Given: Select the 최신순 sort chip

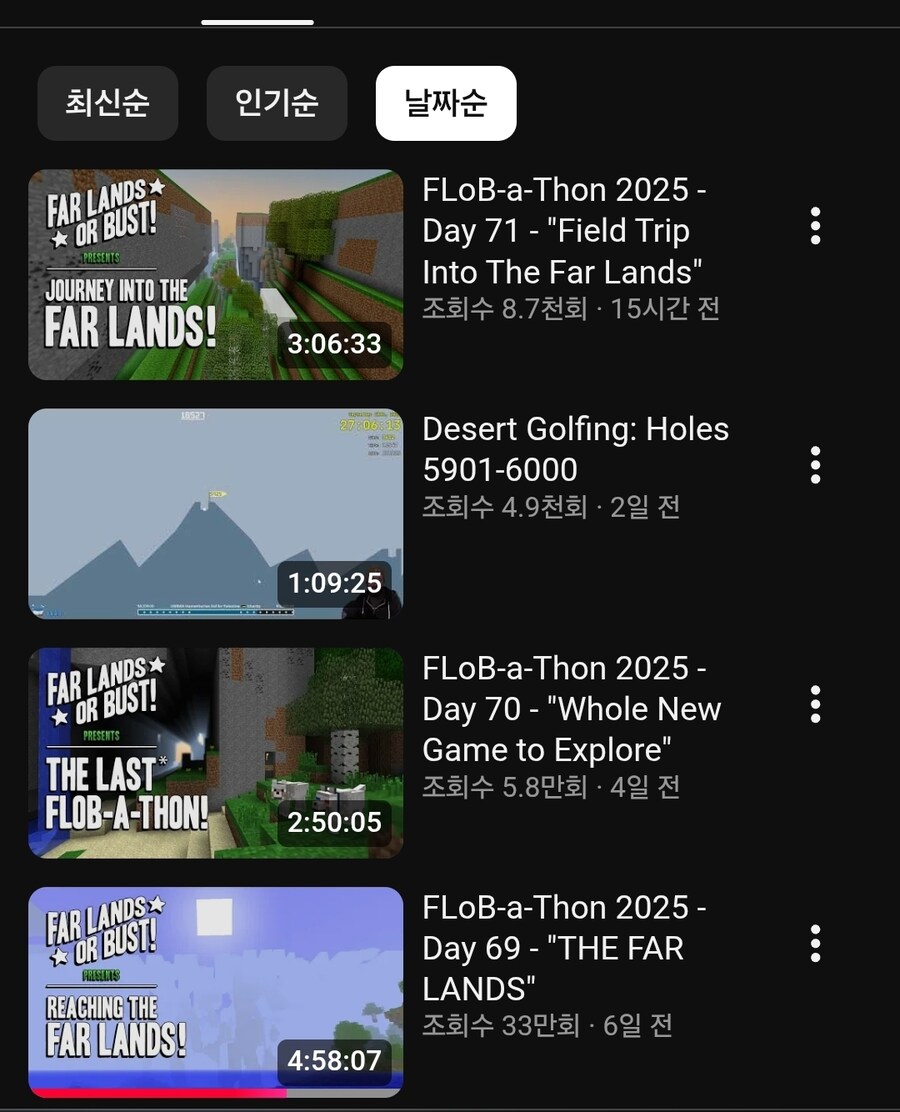Looking at the screenshot, I should click(x=108, y=103).
